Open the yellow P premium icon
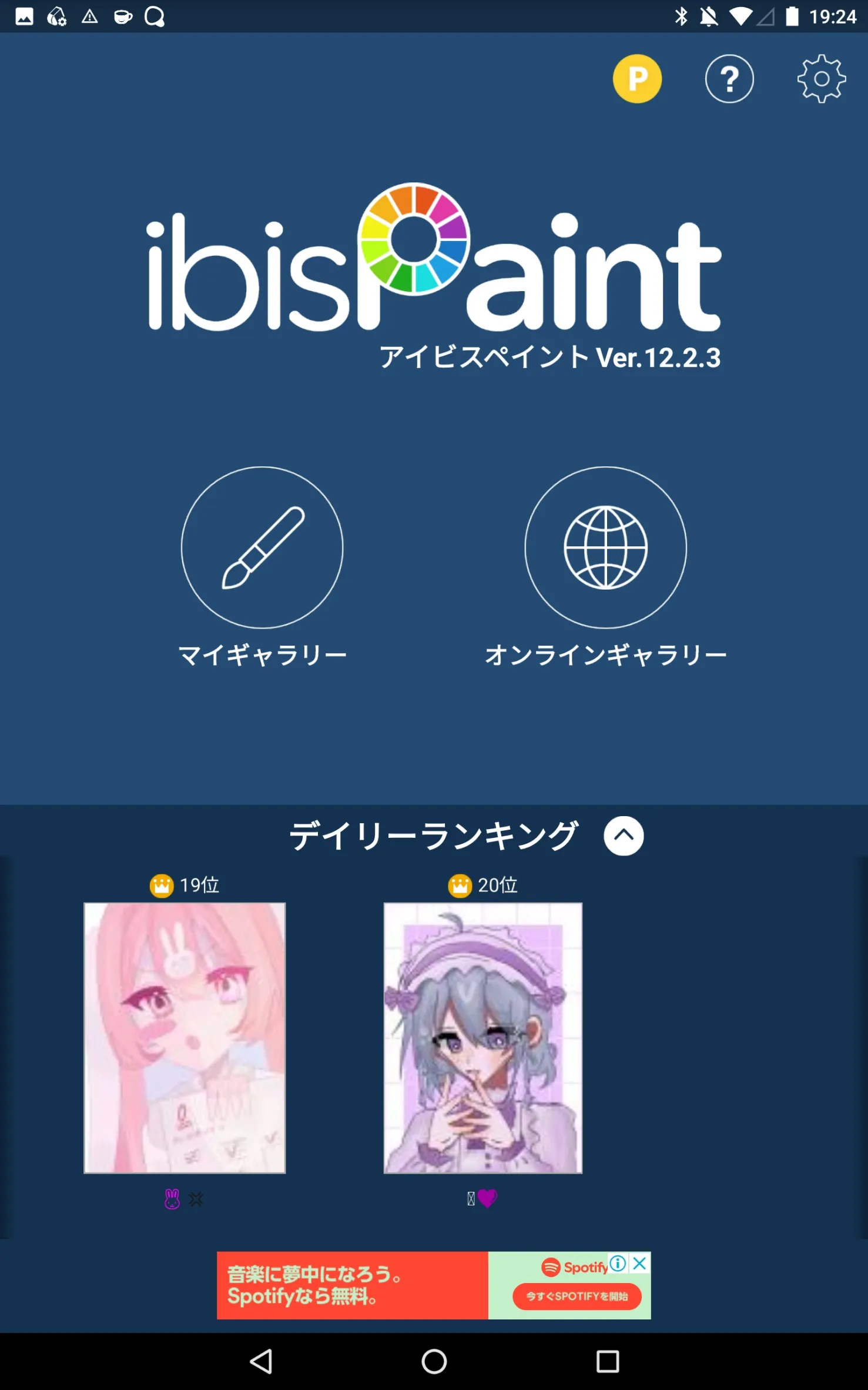The image size is (868, 1390). click(x=637, y=79)
